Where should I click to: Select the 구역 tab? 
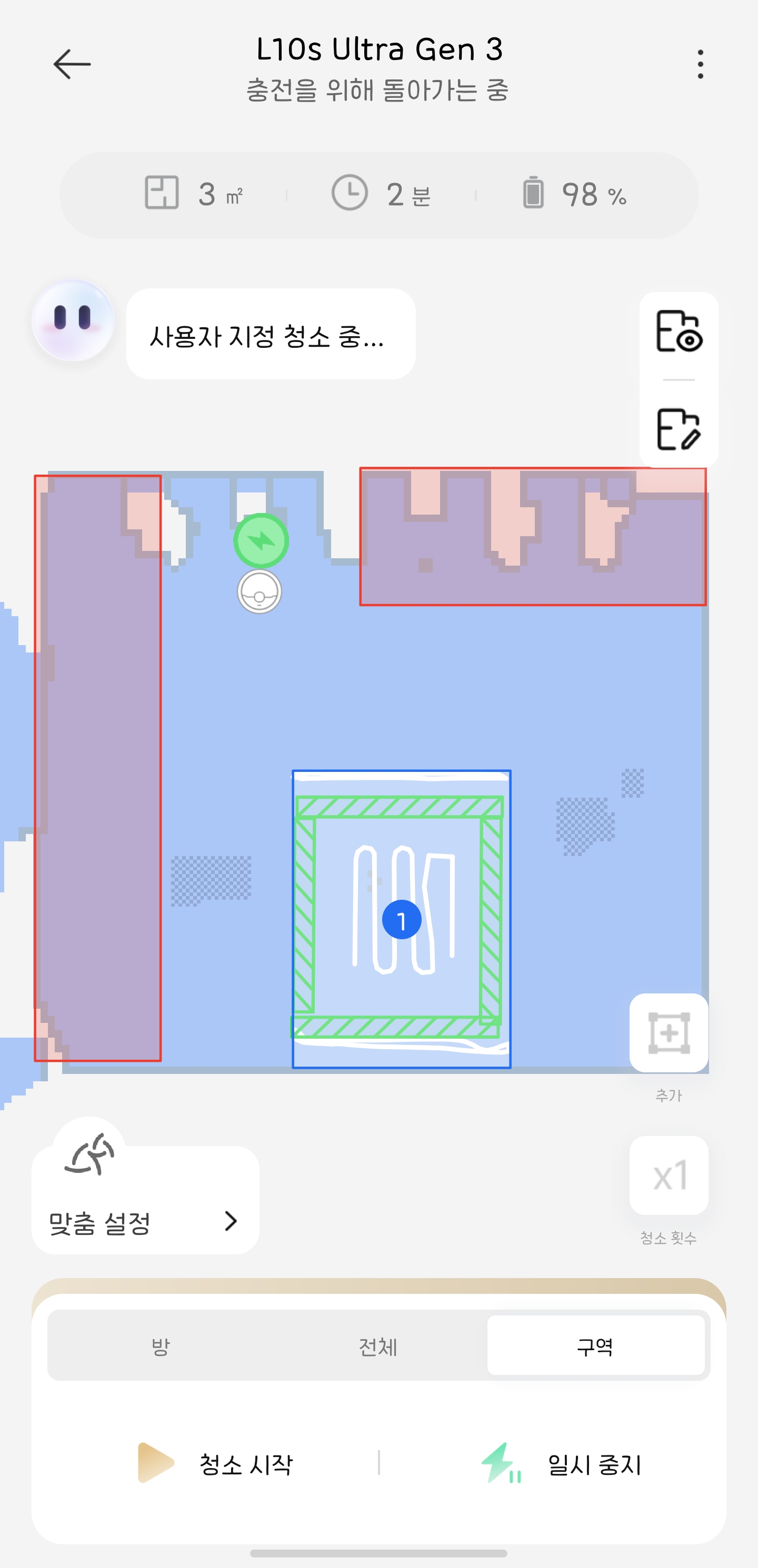click(x=595, y=1346)
